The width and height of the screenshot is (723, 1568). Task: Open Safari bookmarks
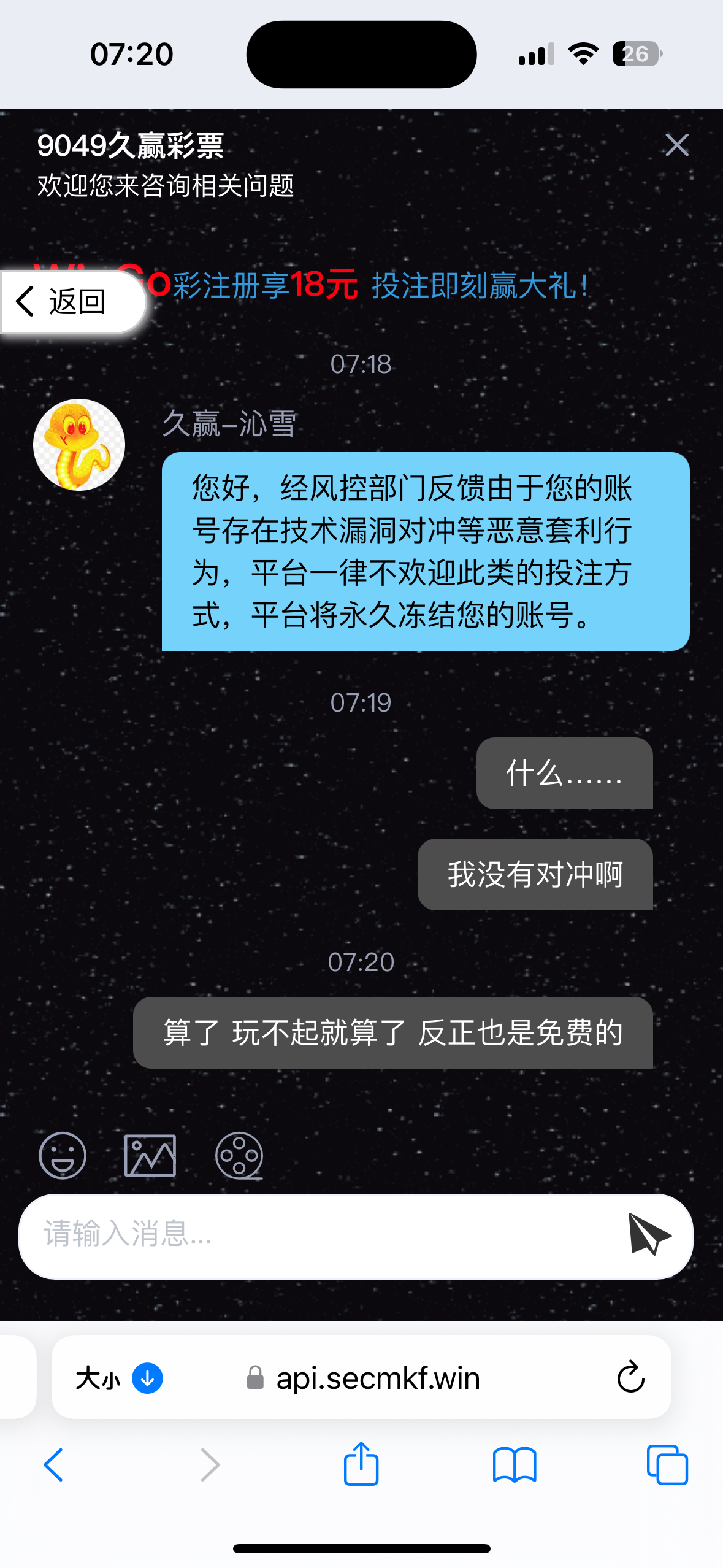tap(515, 1465)
